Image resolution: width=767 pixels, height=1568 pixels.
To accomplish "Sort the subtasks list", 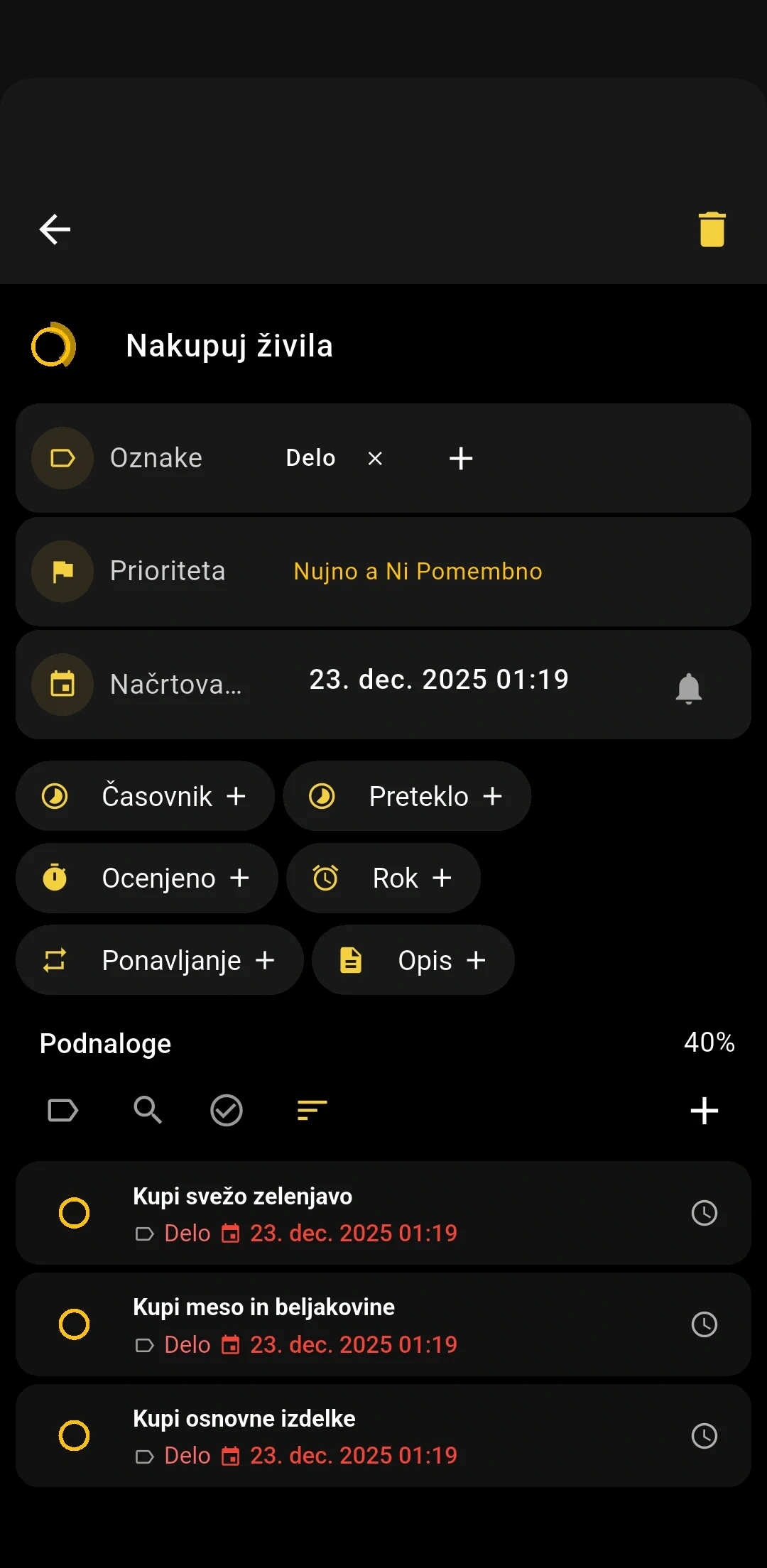I will pos(312,1110).
